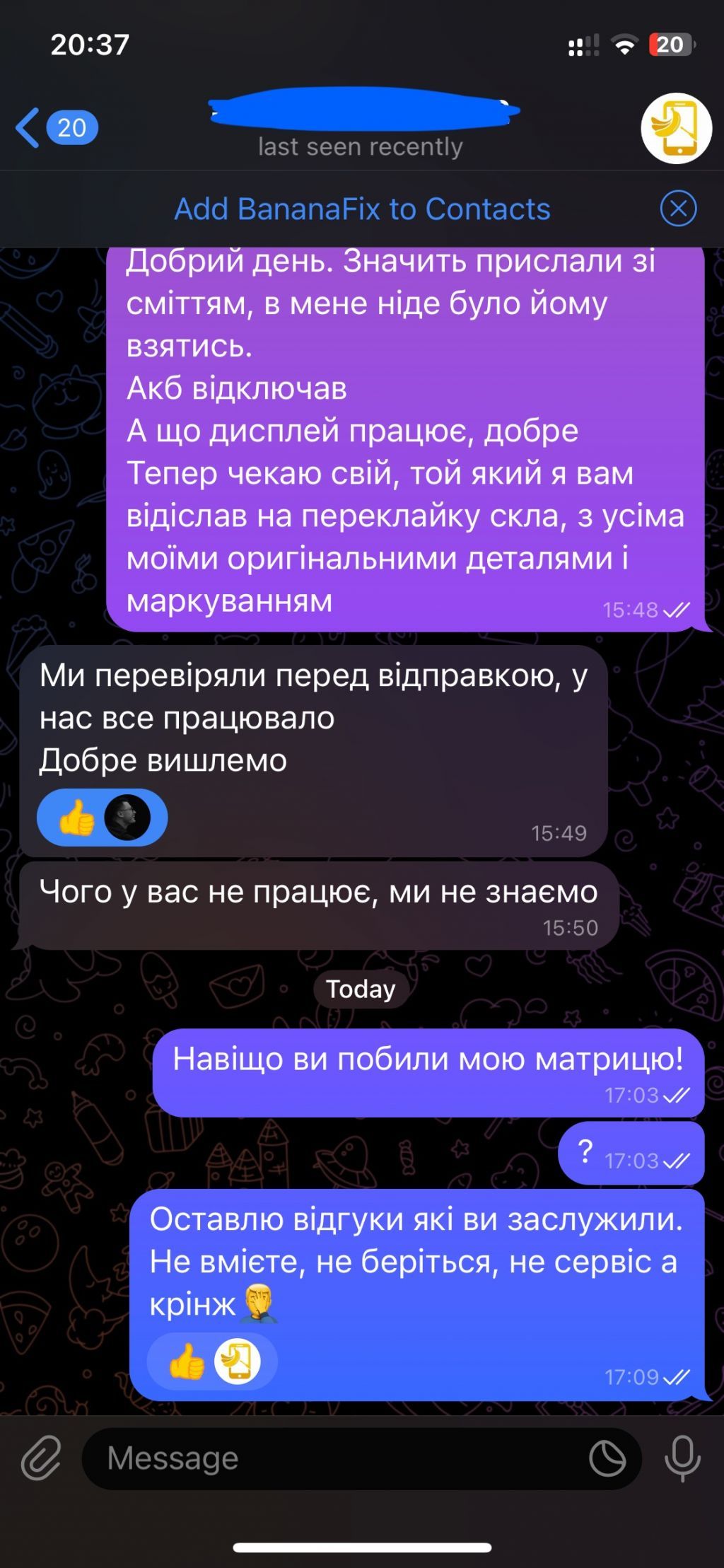Tap Add BananaFix to Contacts
This screenshot has height=1568, width=724.
(362, 209)
